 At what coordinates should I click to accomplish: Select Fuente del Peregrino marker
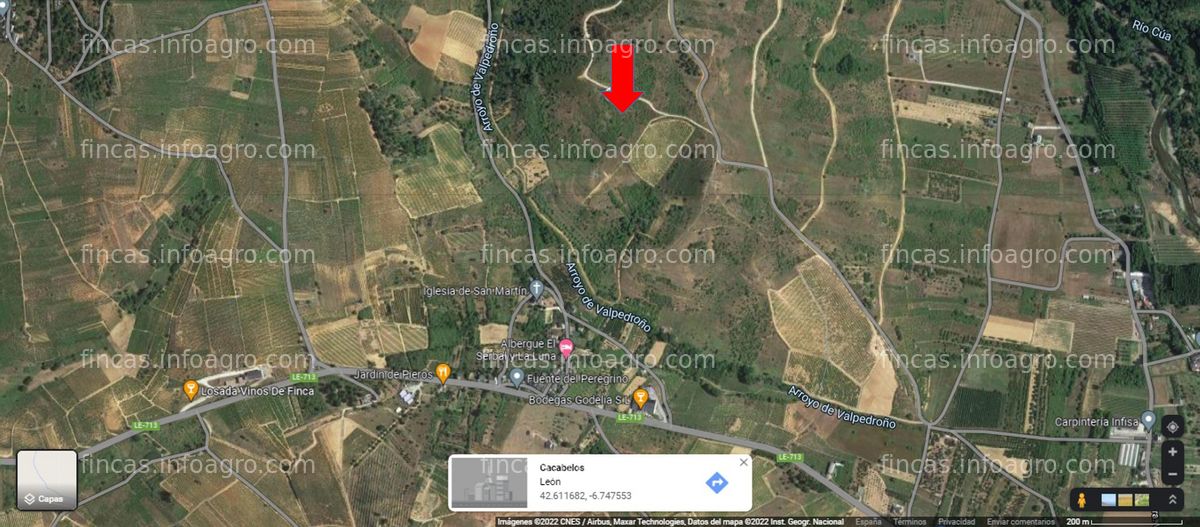pyautogui.click(x=517, y=377)
